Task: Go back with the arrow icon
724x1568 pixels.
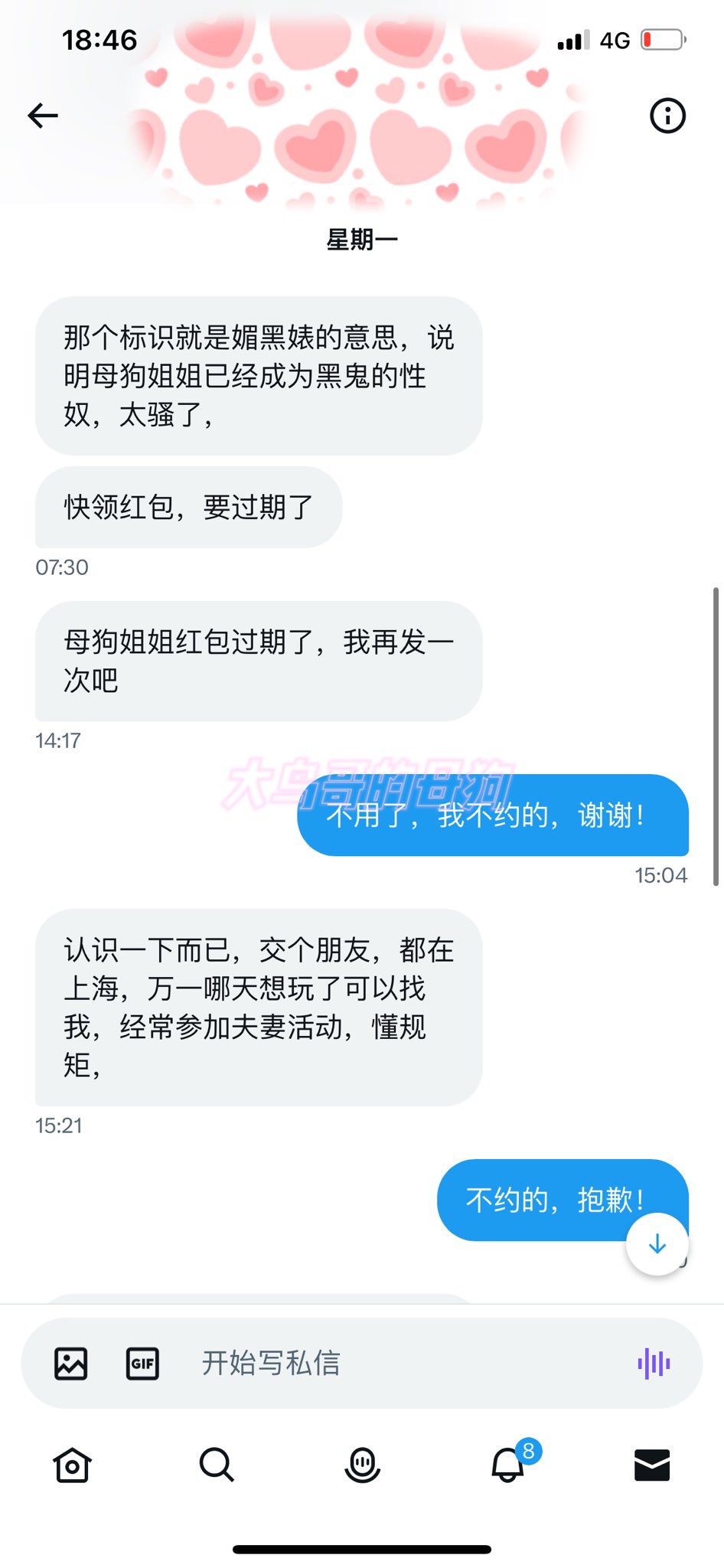Action: tap(43, 116)
